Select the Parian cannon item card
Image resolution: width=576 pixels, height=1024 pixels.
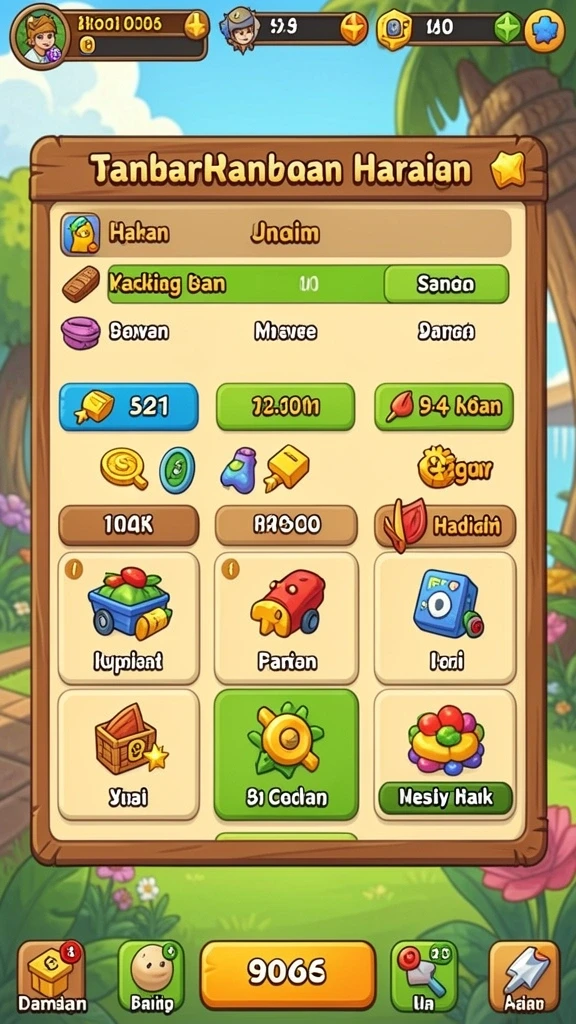pyautogui.click(x=287, y=618)
